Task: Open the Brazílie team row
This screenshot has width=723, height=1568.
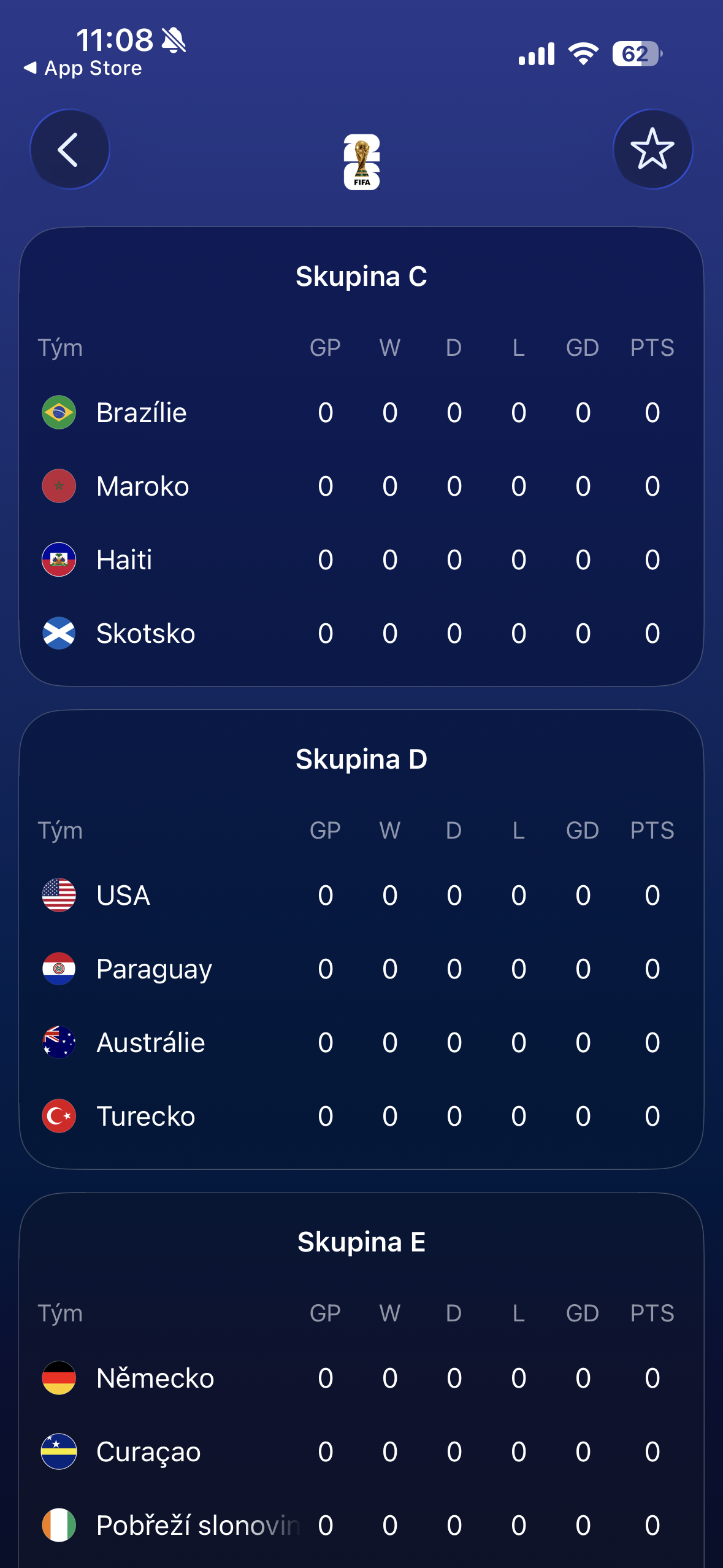Action: (x=142, y=413)
